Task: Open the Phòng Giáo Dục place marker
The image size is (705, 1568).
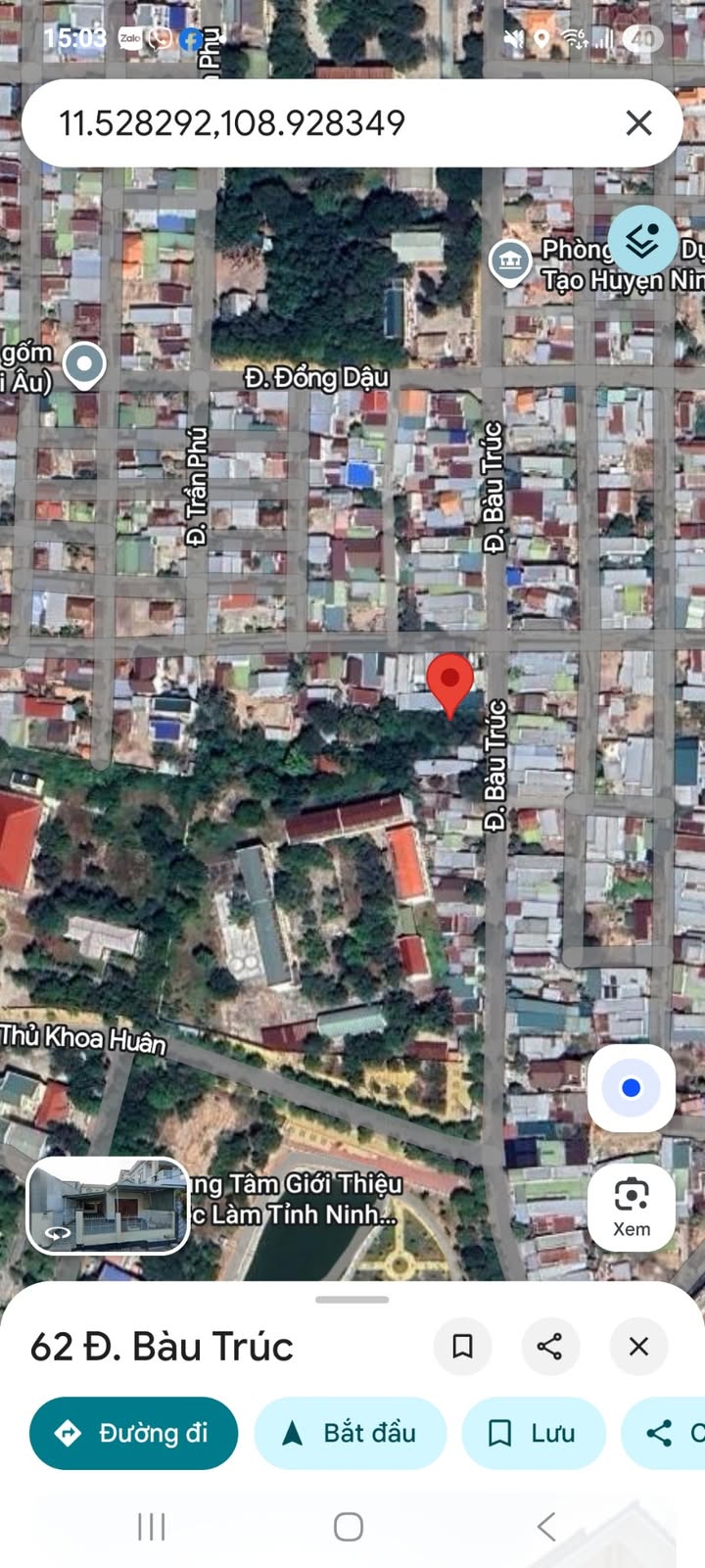Action: (x=510, y=261)
